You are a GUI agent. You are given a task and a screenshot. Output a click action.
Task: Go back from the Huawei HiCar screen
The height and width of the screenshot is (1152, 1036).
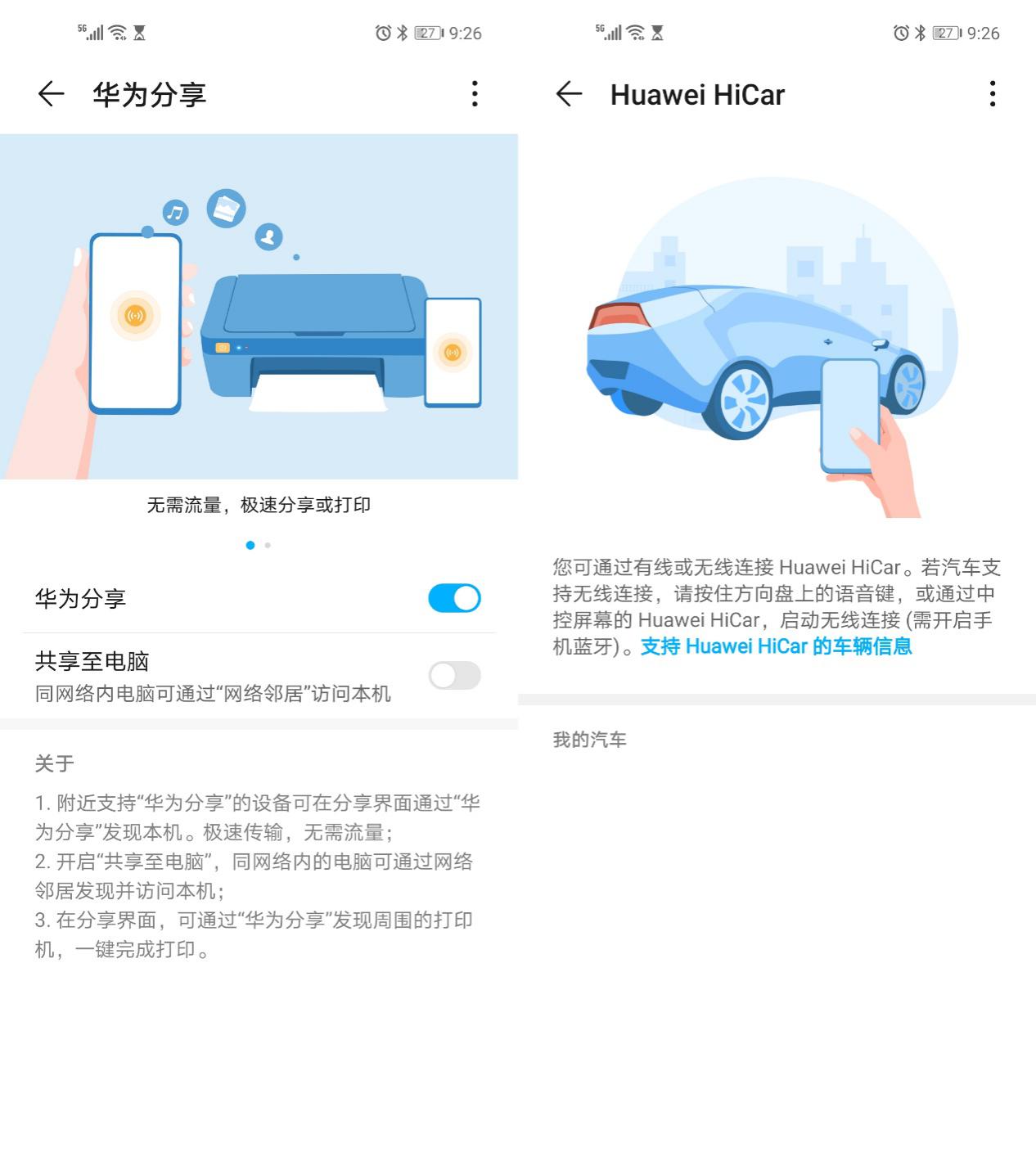(x=569, y=94)
